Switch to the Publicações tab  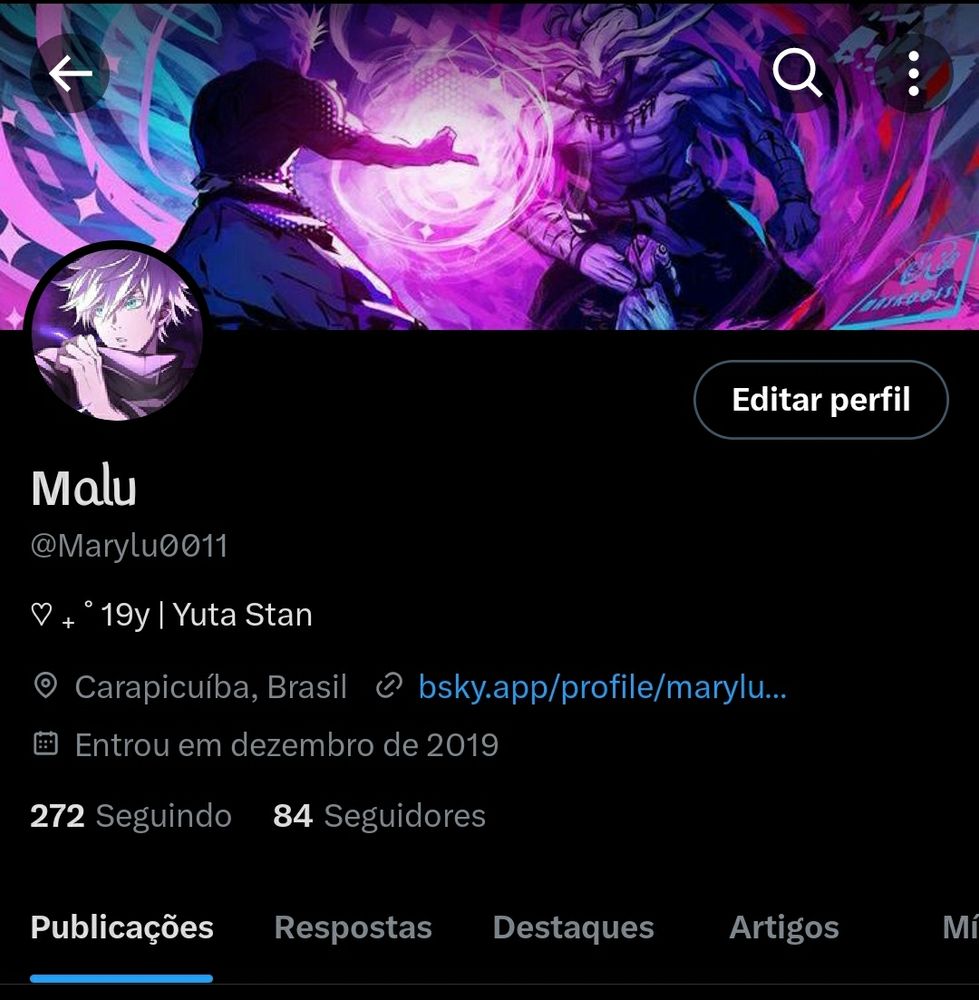pos(122,928)
